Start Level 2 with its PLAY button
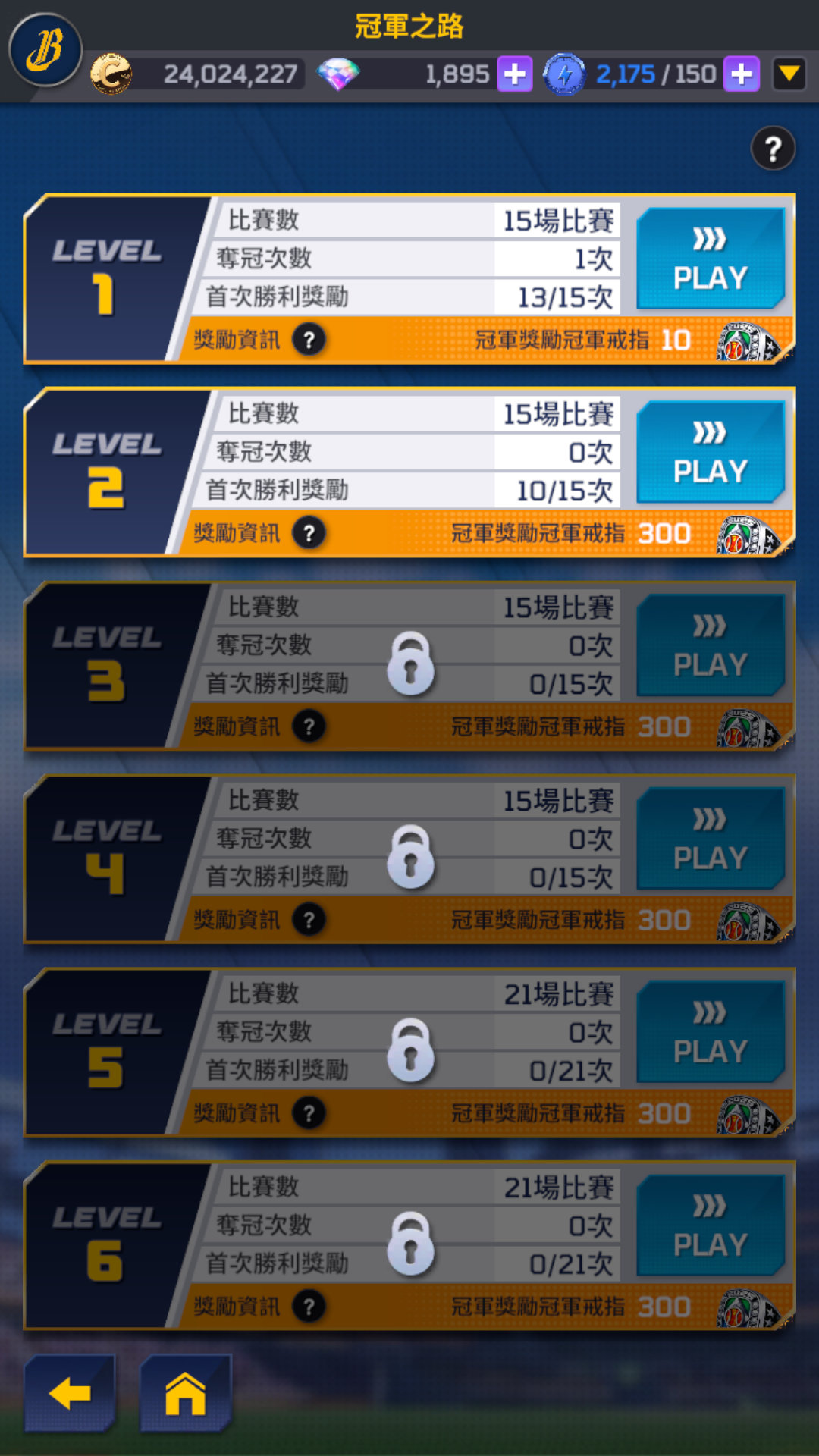Viewport: 819px width, 1456px height. click(x=711, y=452)
